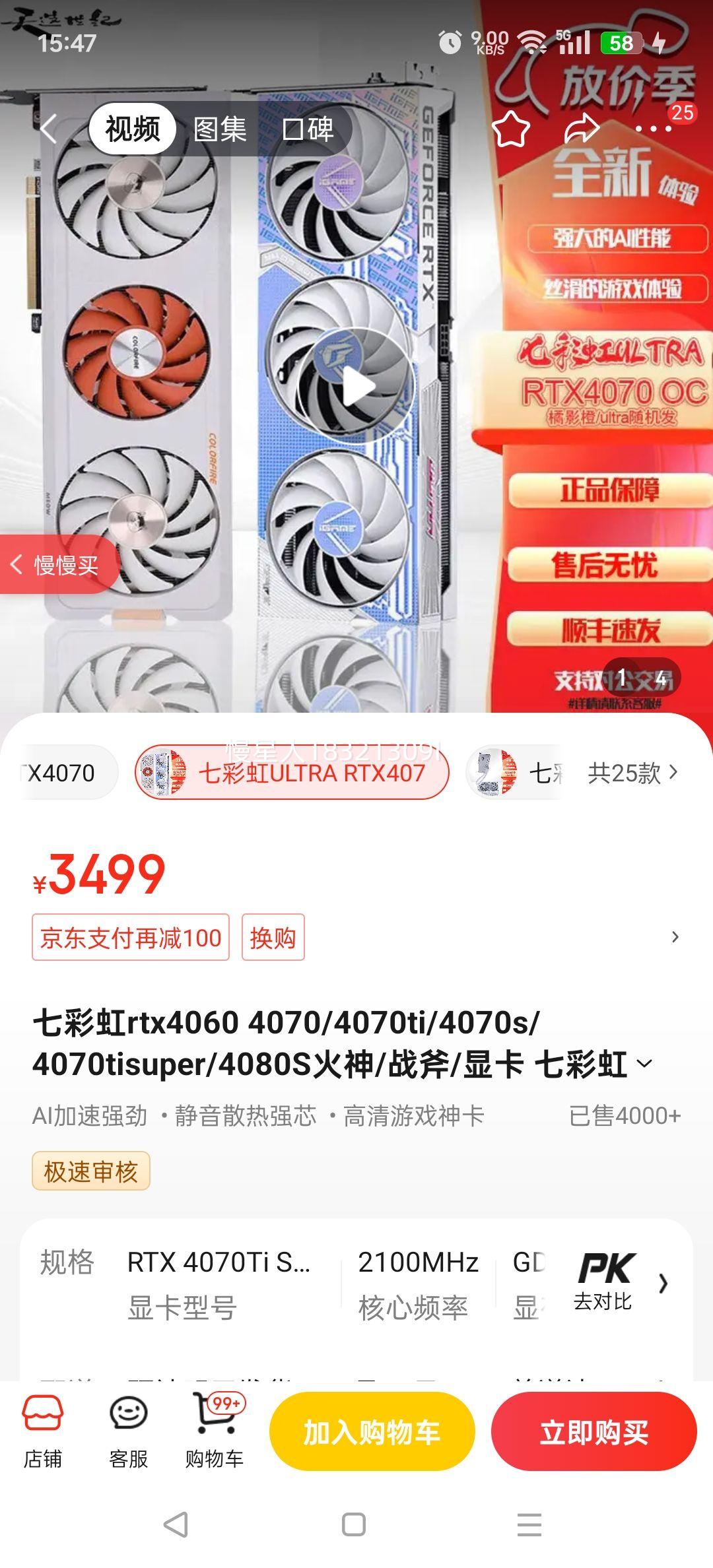Tap the image counter pill showing 1/4
Image resolution: width=713 pixels, height=1568 pixels.
coord(643,677)
